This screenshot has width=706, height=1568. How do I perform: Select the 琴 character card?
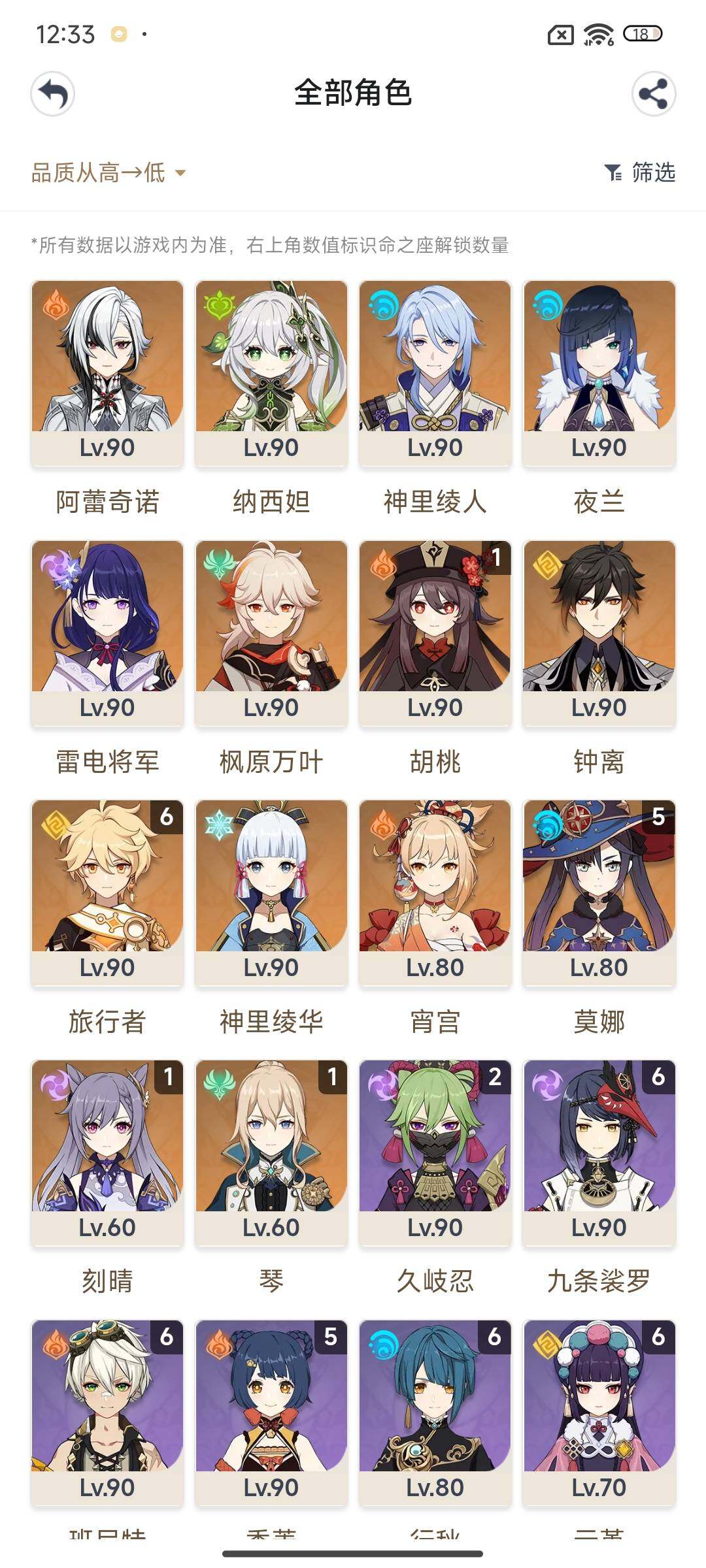271,1152
